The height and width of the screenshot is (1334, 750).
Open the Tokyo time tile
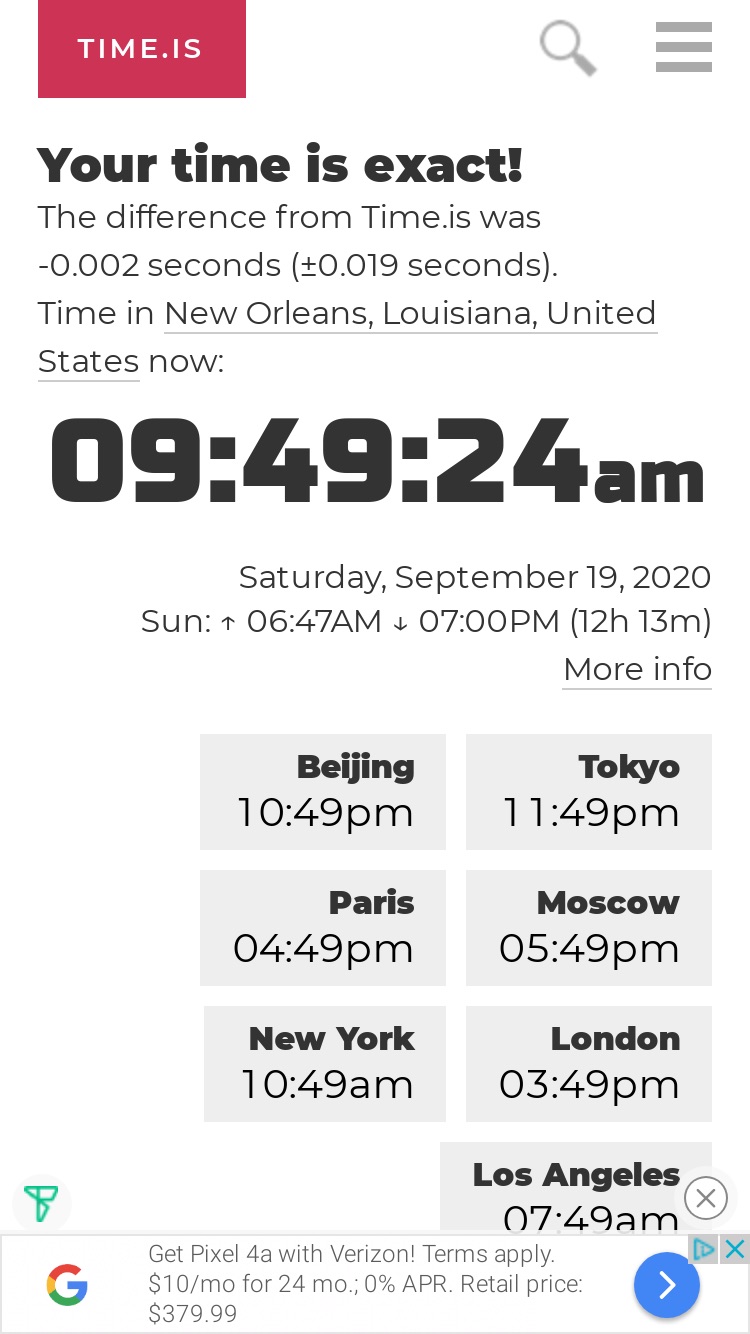click(589, 792)
